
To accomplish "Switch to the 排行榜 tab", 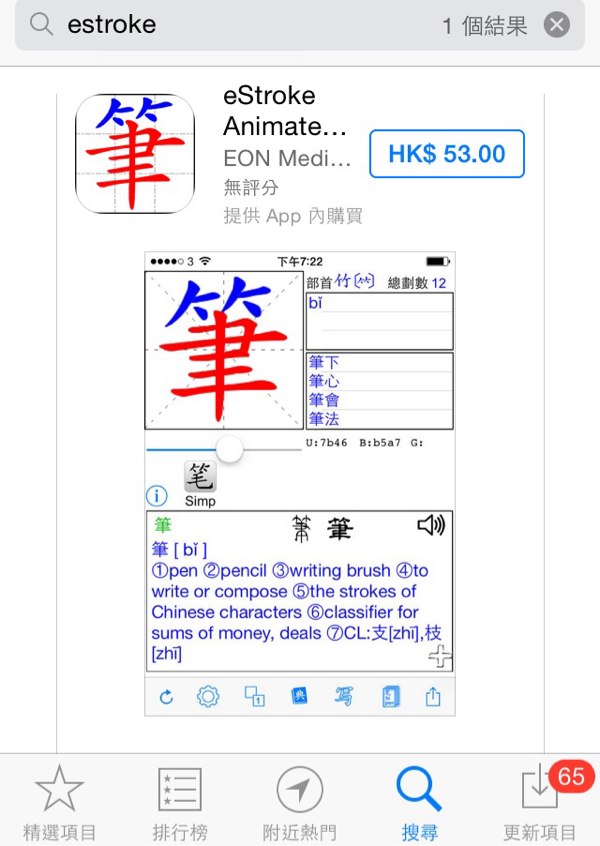I will click(180, 802).
